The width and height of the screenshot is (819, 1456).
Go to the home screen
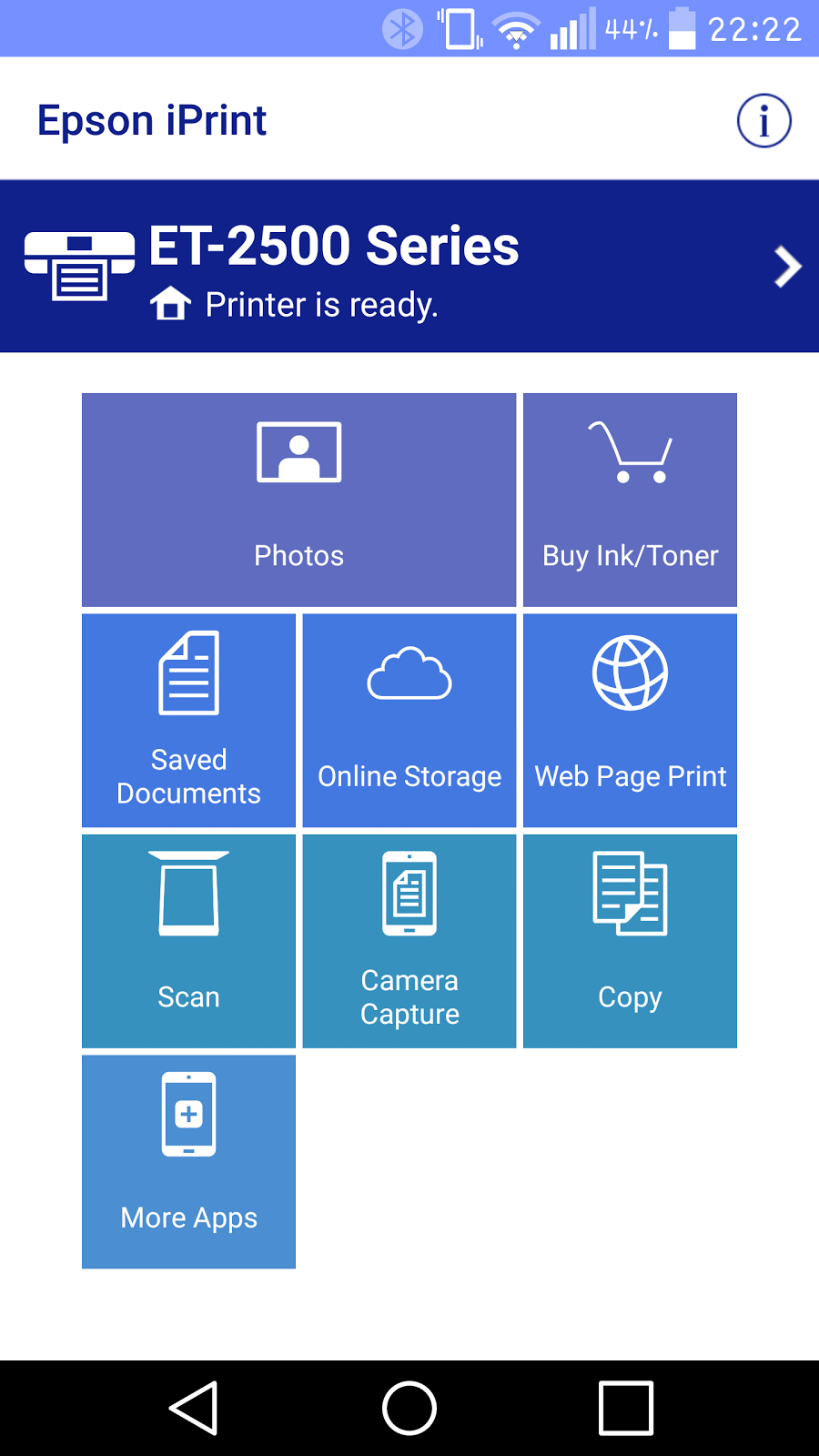409,1408
